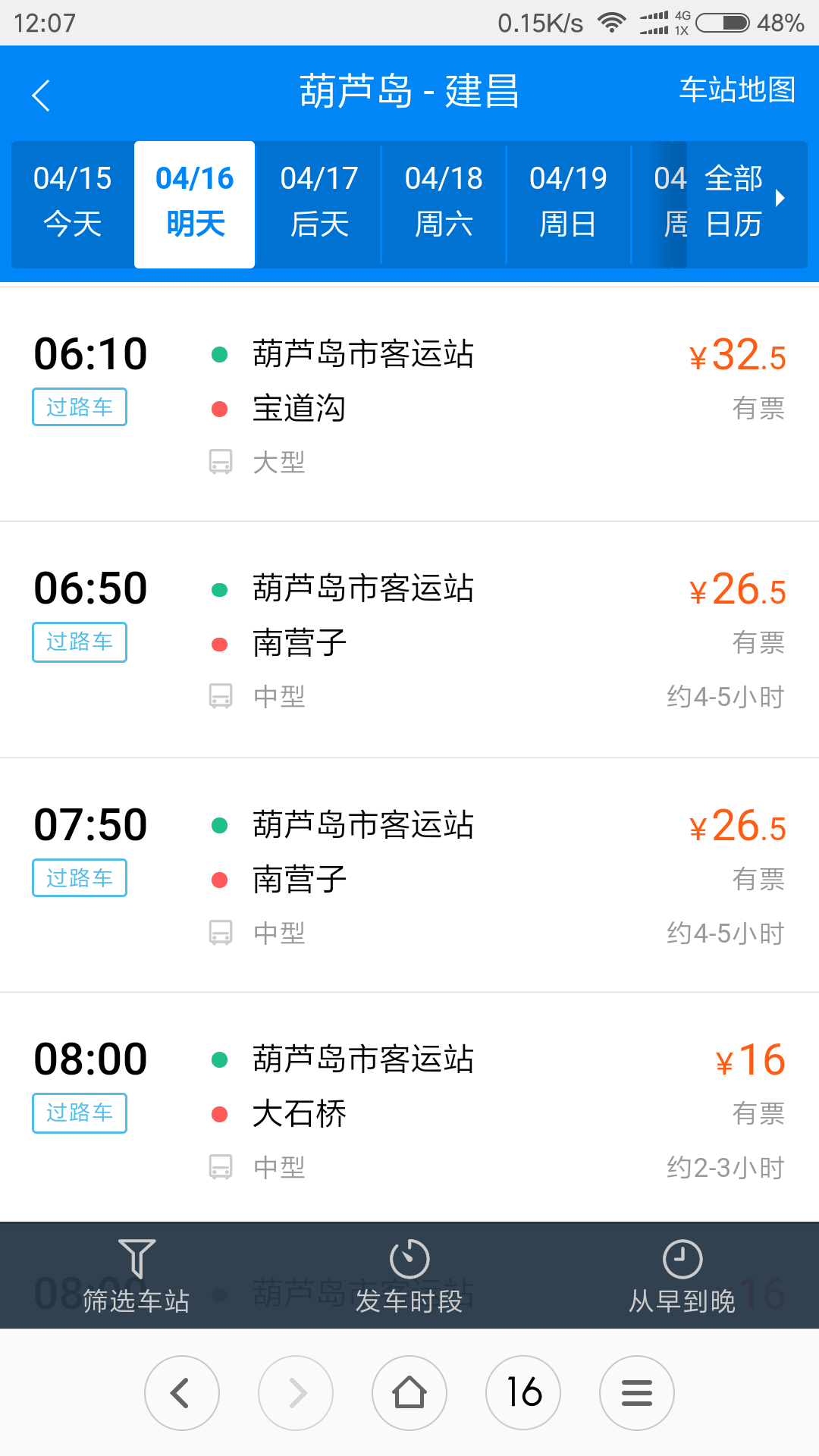Open the browser hamburger menu
Screen dimensions: 819x1456
tap(637, 1393)
